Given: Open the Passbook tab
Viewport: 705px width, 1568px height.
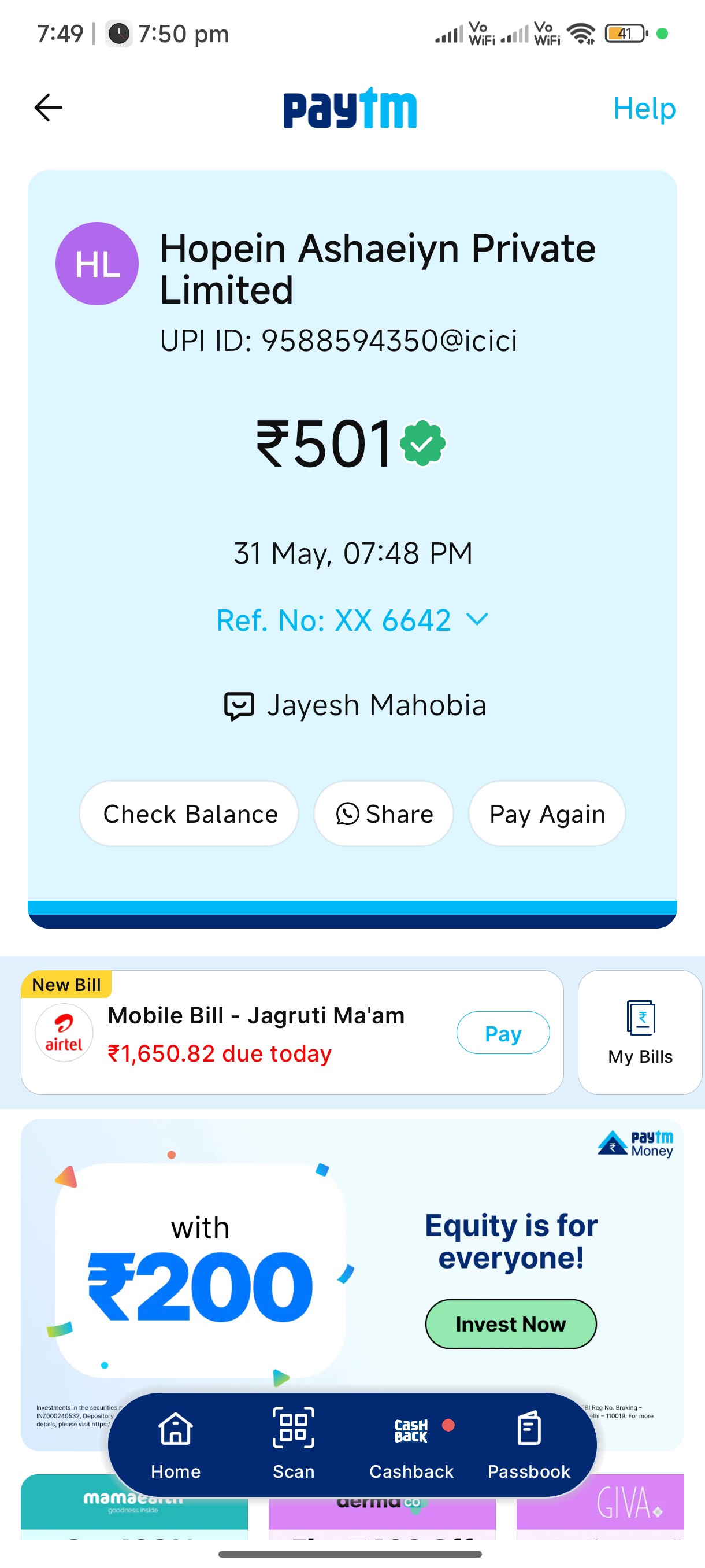Looking at the screenshot, I should coord(529,1444).
